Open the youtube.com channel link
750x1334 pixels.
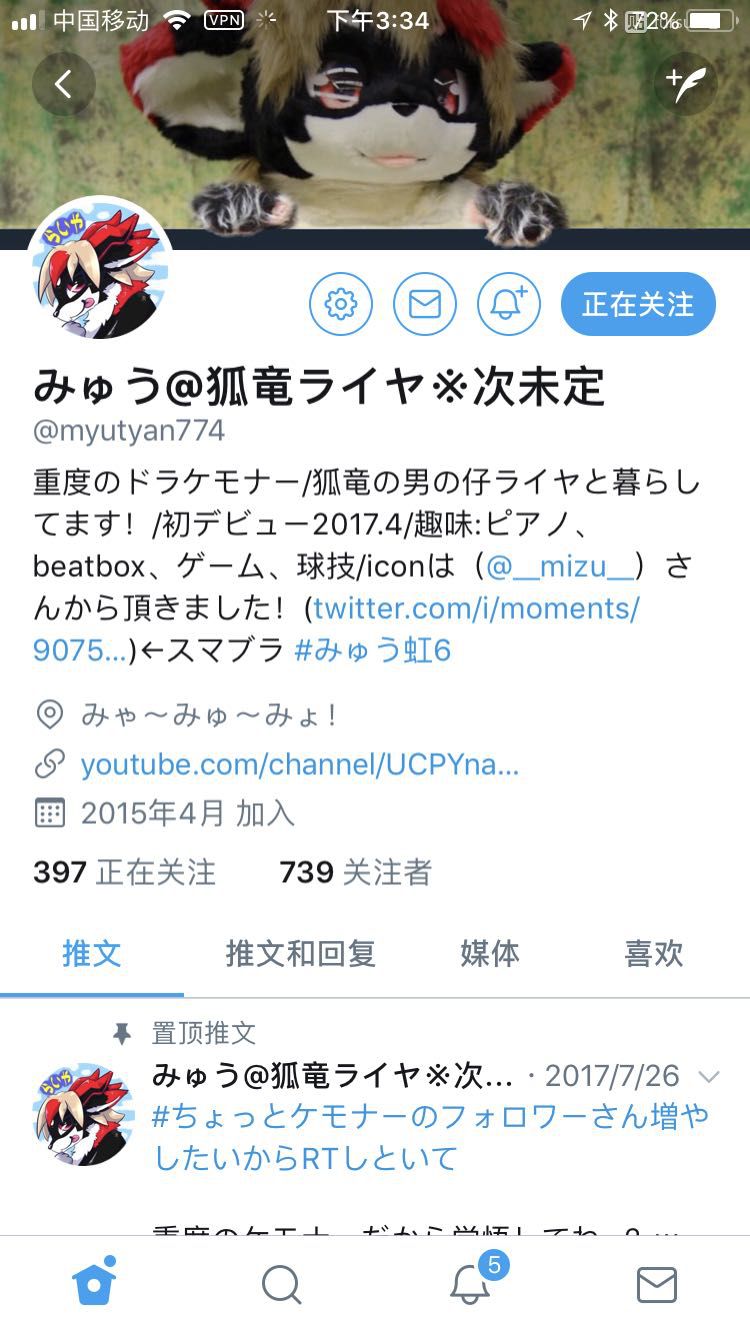[299, 765]
